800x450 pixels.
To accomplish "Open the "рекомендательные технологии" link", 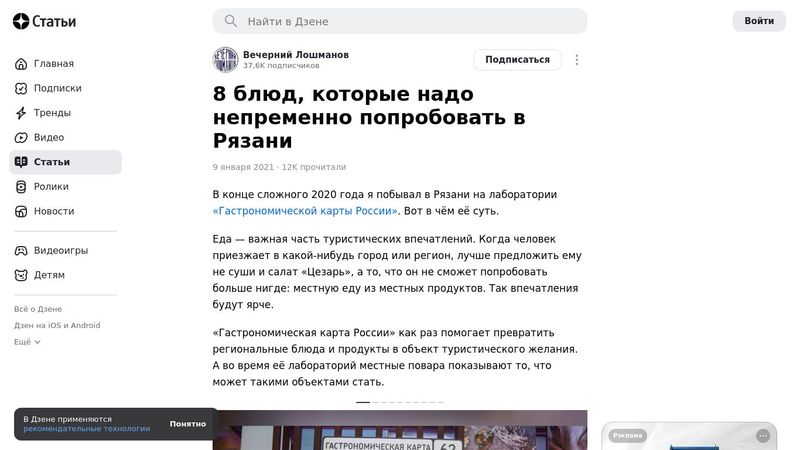I will (x=87, y=429).
